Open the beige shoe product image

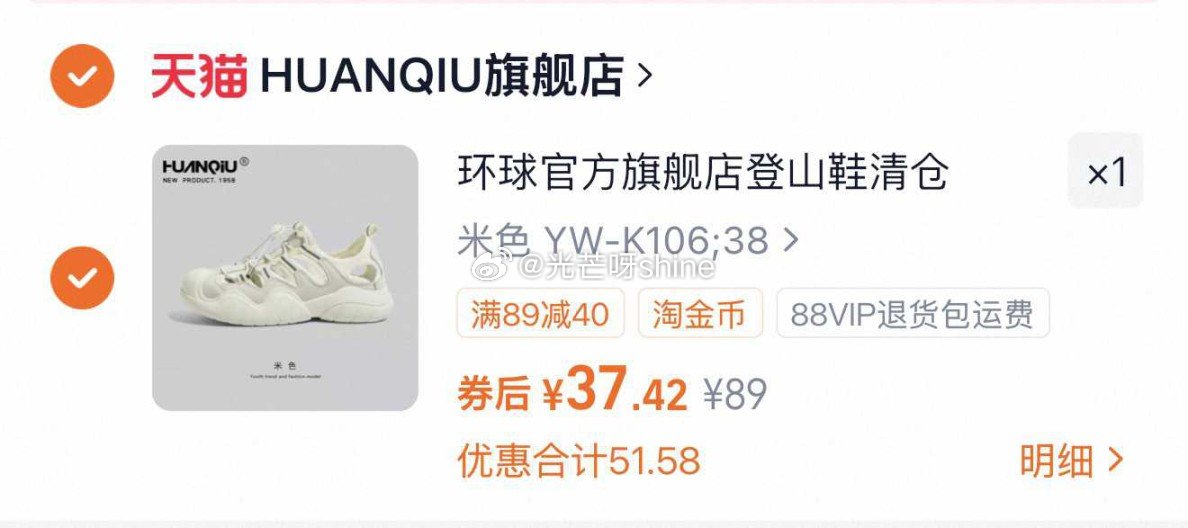(x=285, y=277)
